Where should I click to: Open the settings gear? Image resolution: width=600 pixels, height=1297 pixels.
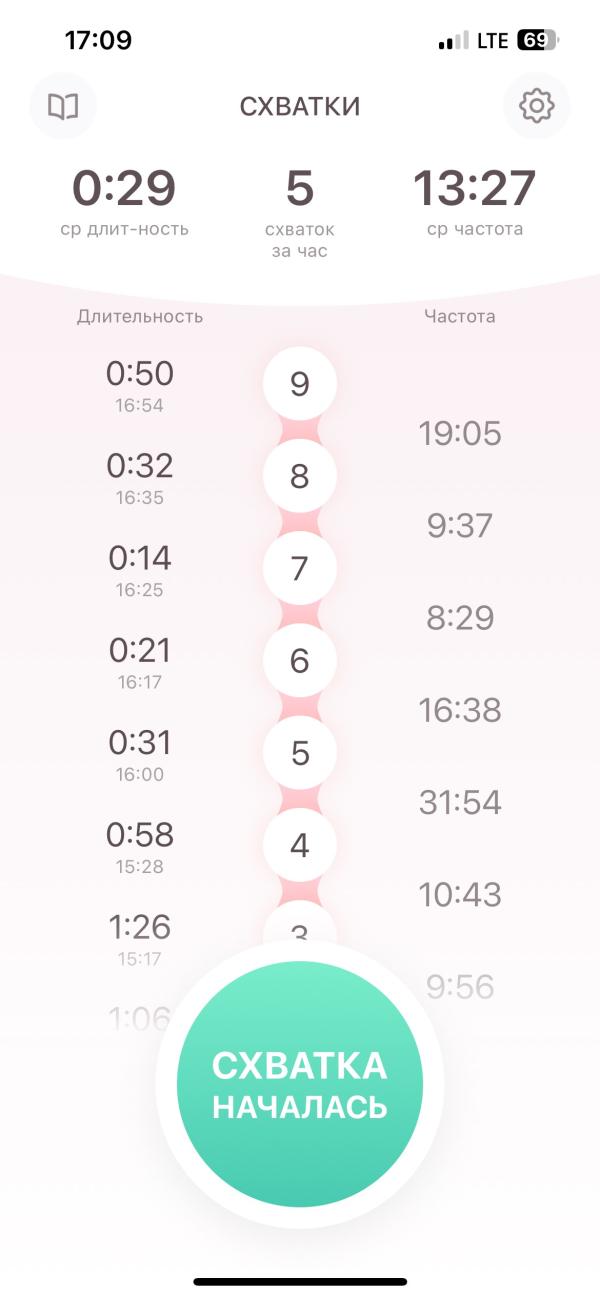click(537, 106)
